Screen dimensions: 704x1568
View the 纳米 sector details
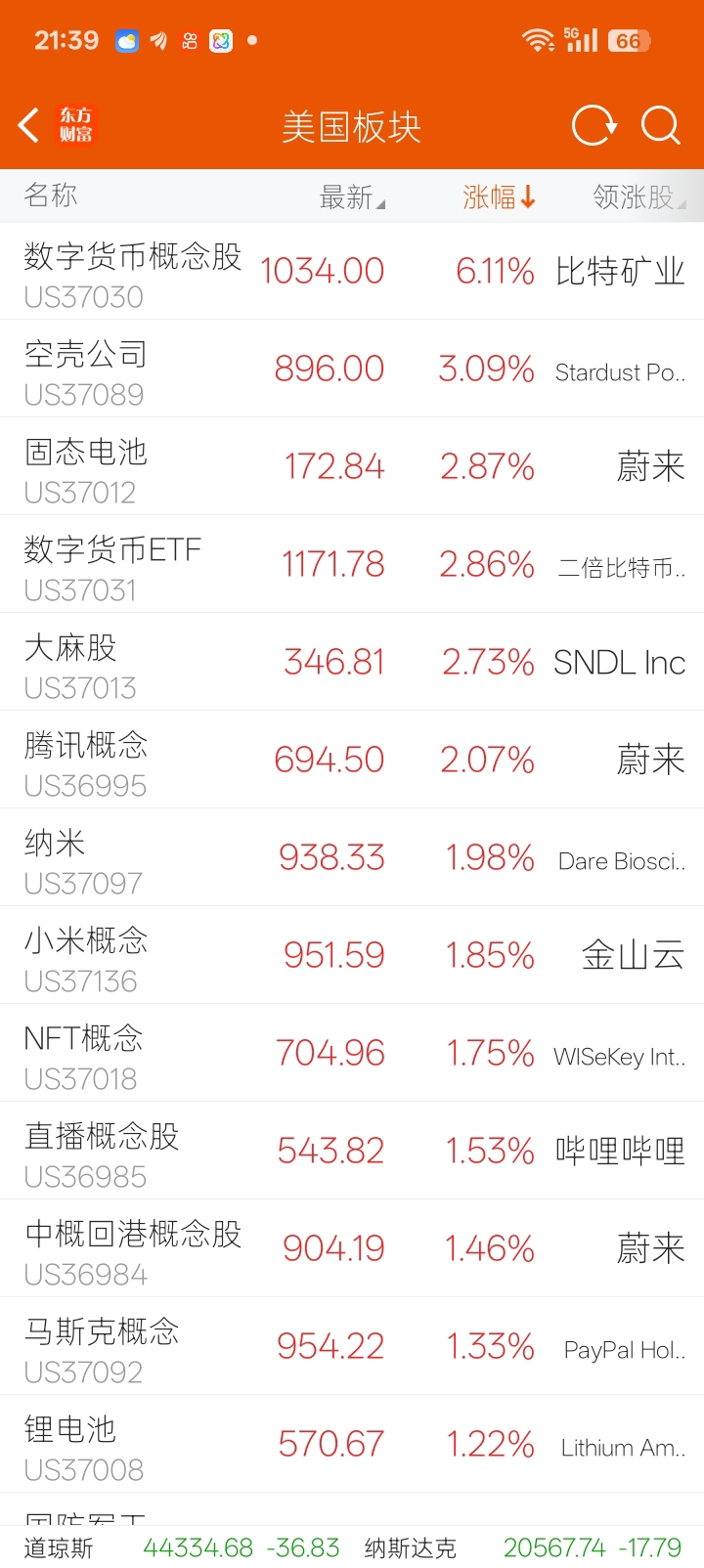click(x=352, y=857)
